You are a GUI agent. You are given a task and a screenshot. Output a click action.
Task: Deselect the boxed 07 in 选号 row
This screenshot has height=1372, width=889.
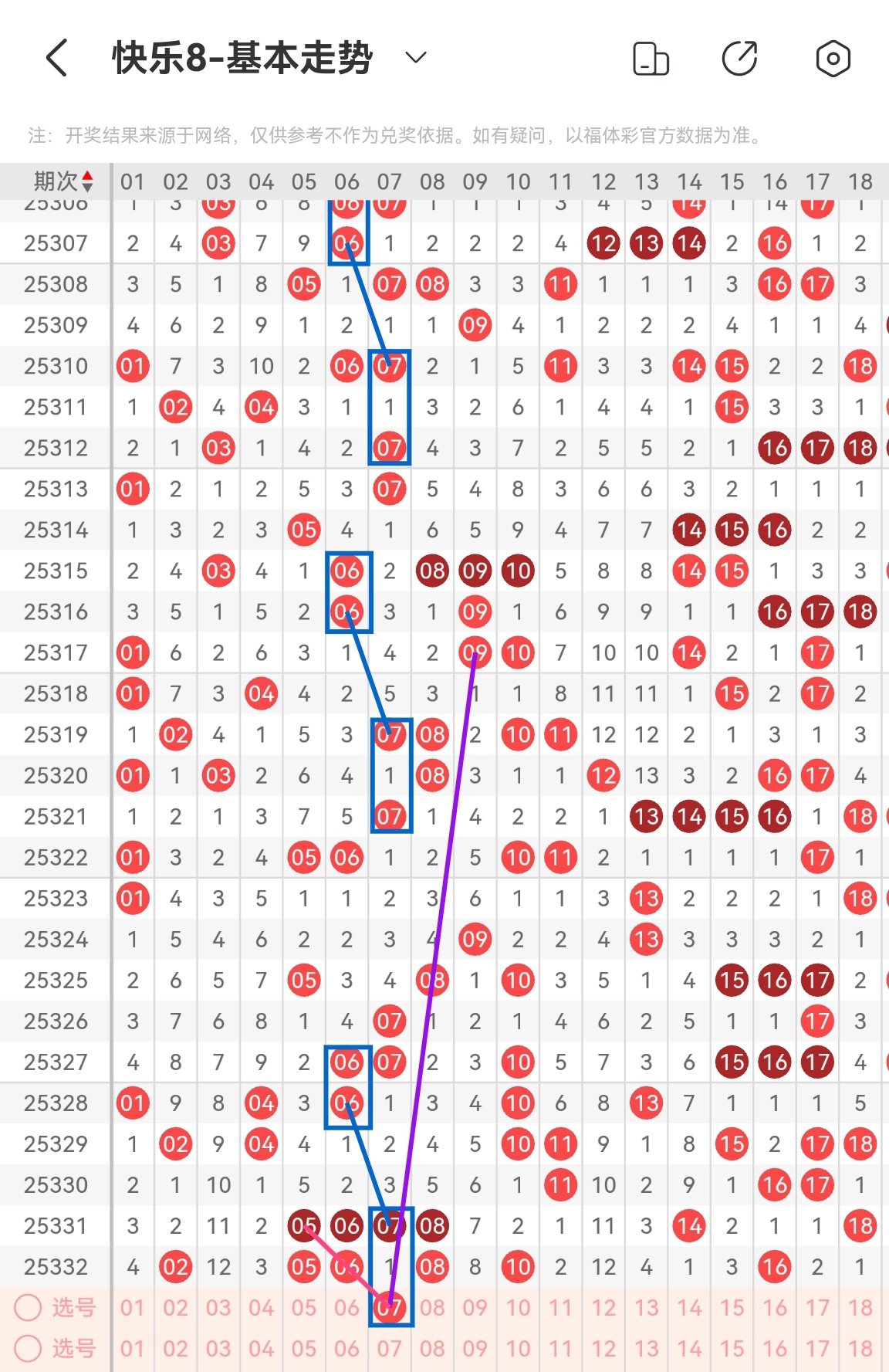pos(390,1307)
